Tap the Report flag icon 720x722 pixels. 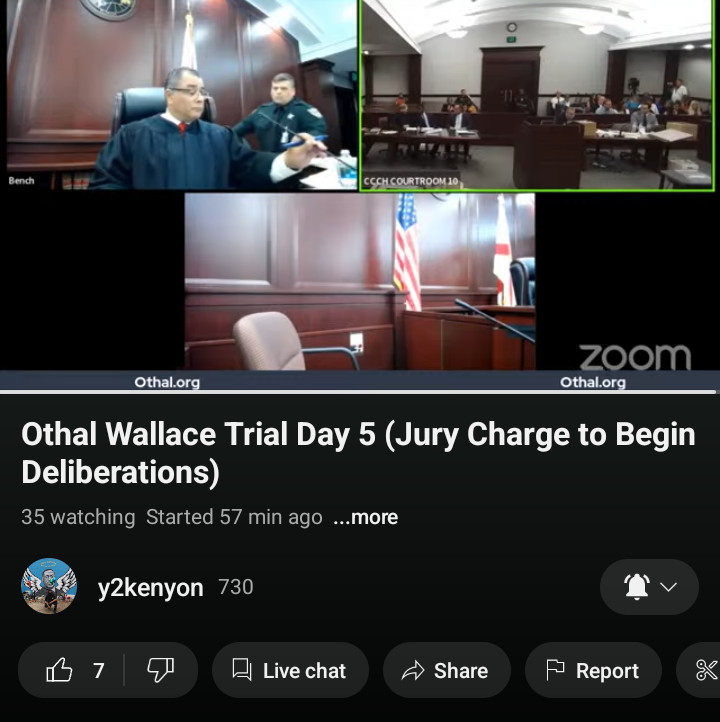pos(554,670)
